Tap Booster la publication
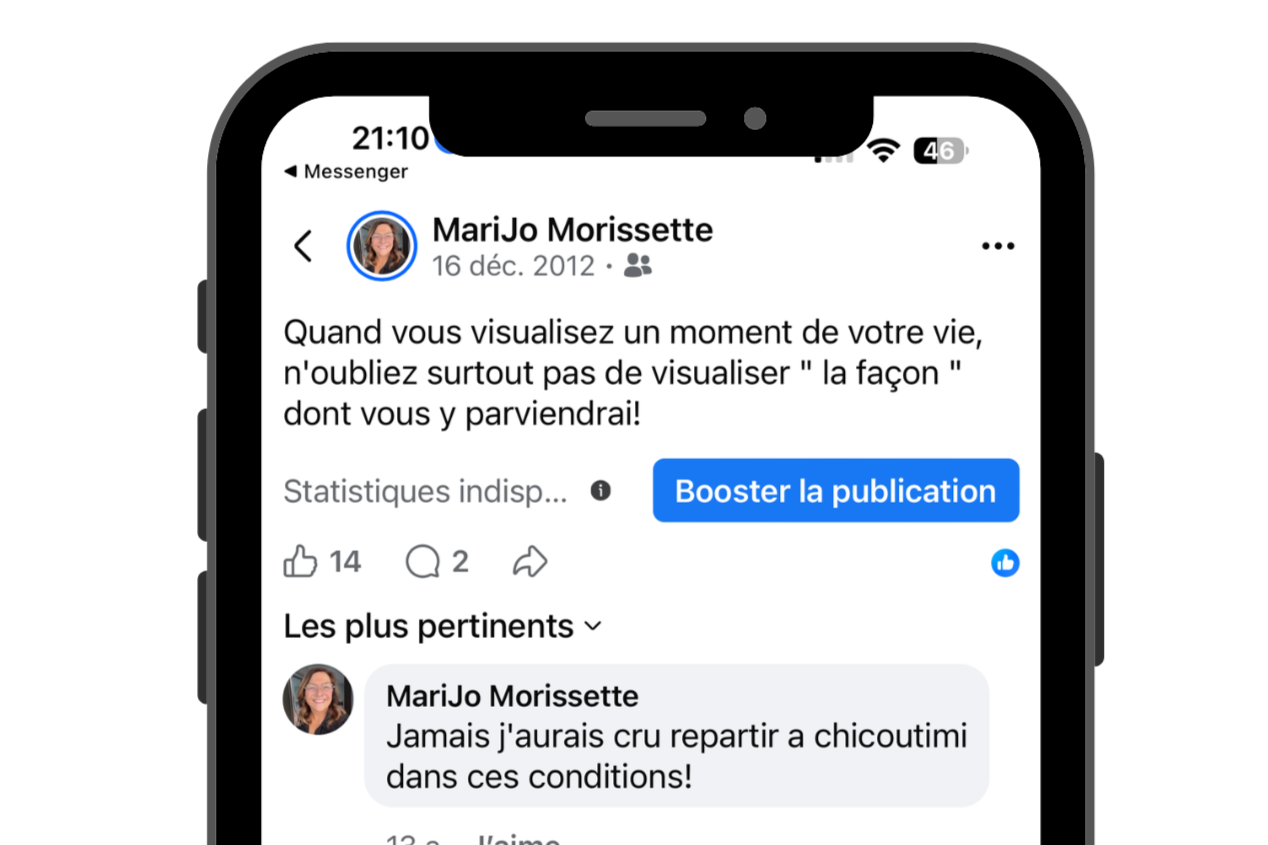Viewport: 1268px width, 845px height. (x=835, y=491)
